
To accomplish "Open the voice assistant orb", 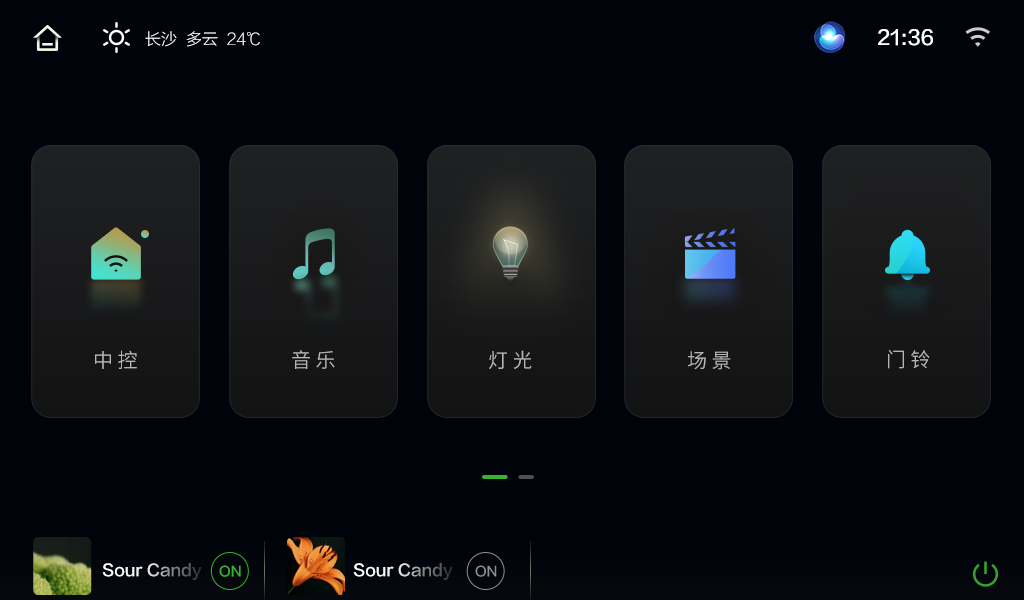I will coord(829,38).
